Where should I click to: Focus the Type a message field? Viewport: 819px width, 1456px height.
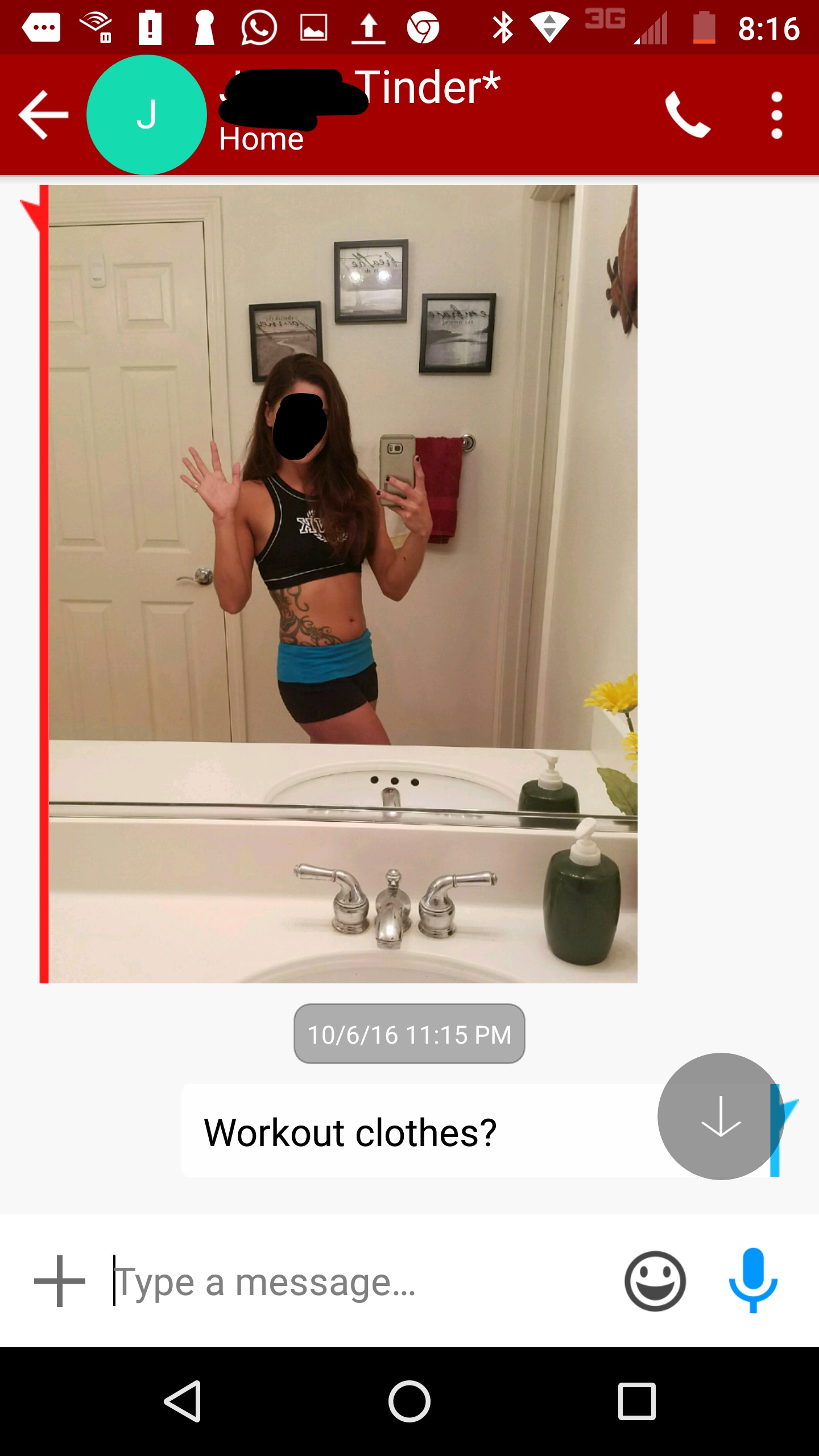pos(353,1282)
